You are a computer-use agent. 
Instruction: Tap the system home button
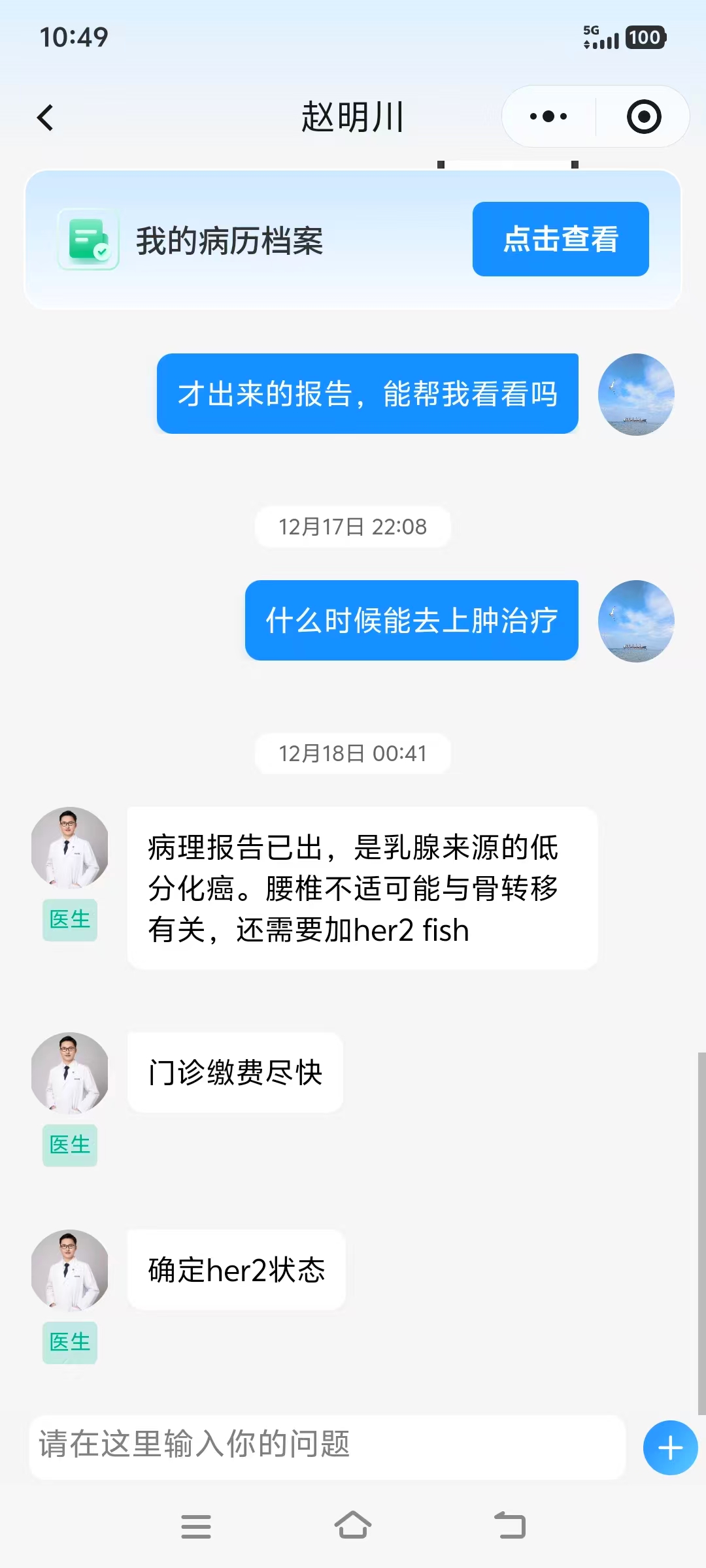coord(353,1526)
